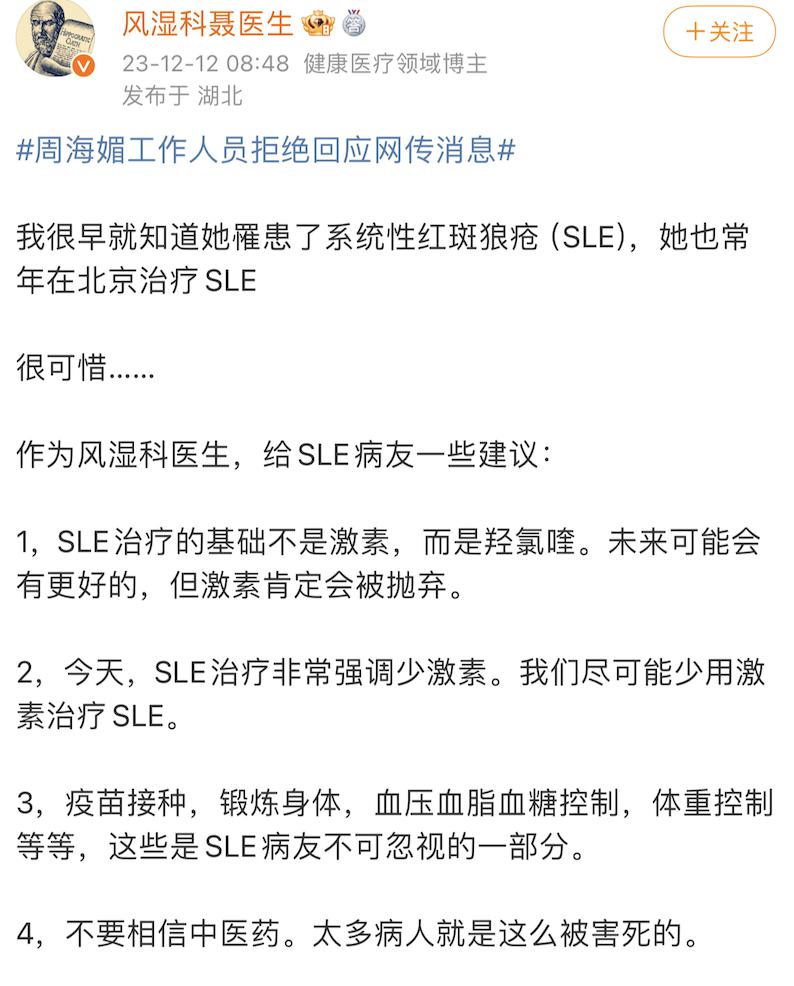Viewport: 794px width, 986px height.
Task: Open the username 风湿科聂医生
Action: (x=208, y=25)
